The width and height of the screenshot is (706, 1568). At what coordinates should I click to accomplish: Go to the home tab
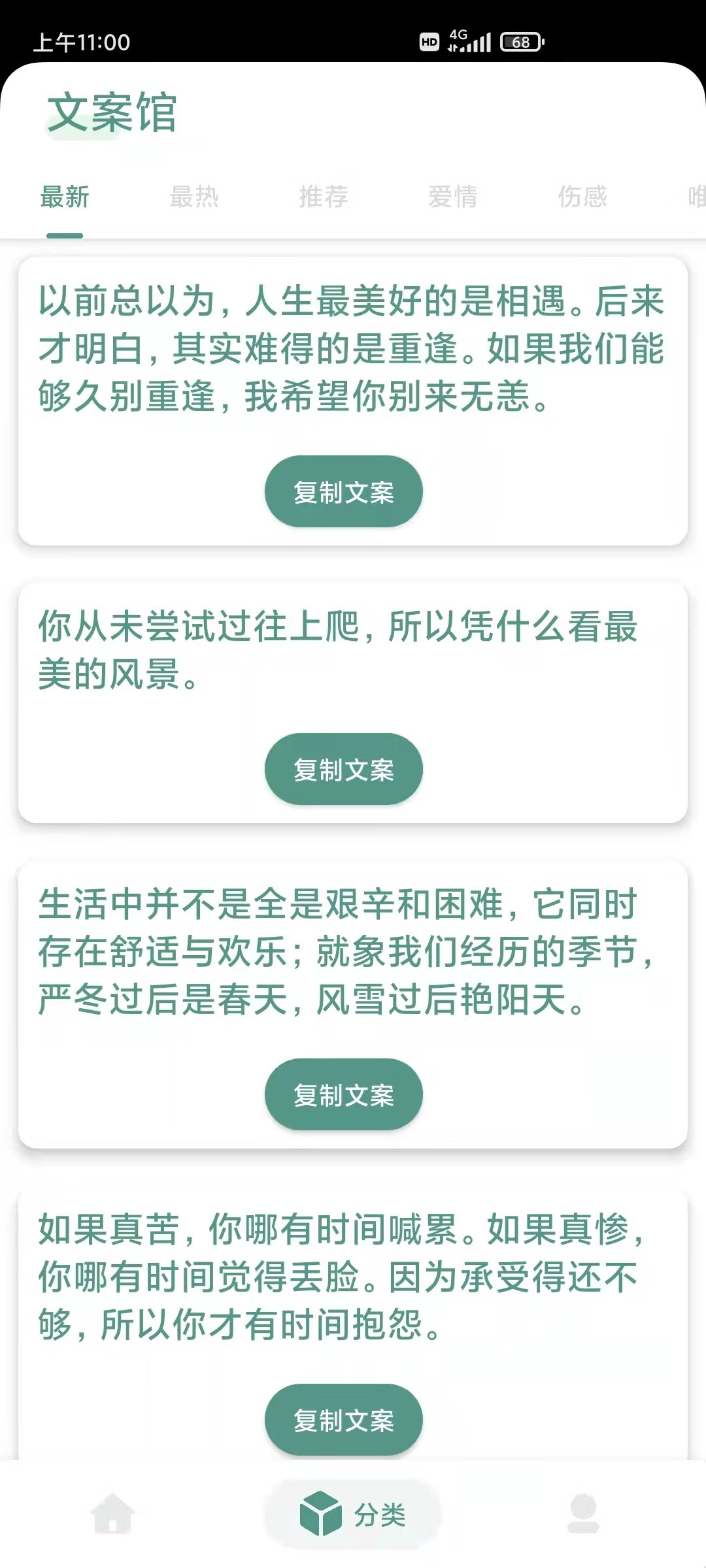coord(113,1513)
